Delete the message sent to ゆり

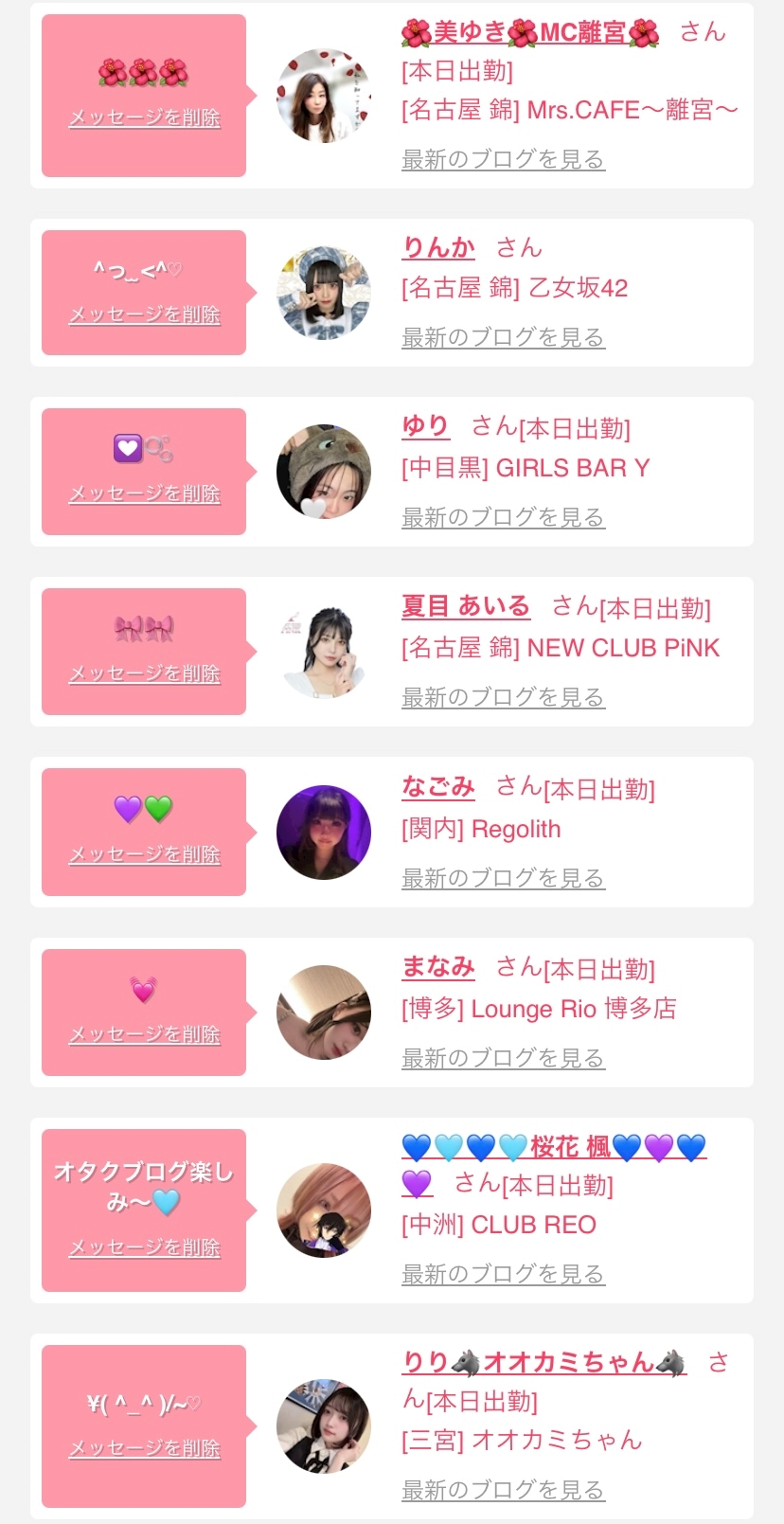pos(145,493)
